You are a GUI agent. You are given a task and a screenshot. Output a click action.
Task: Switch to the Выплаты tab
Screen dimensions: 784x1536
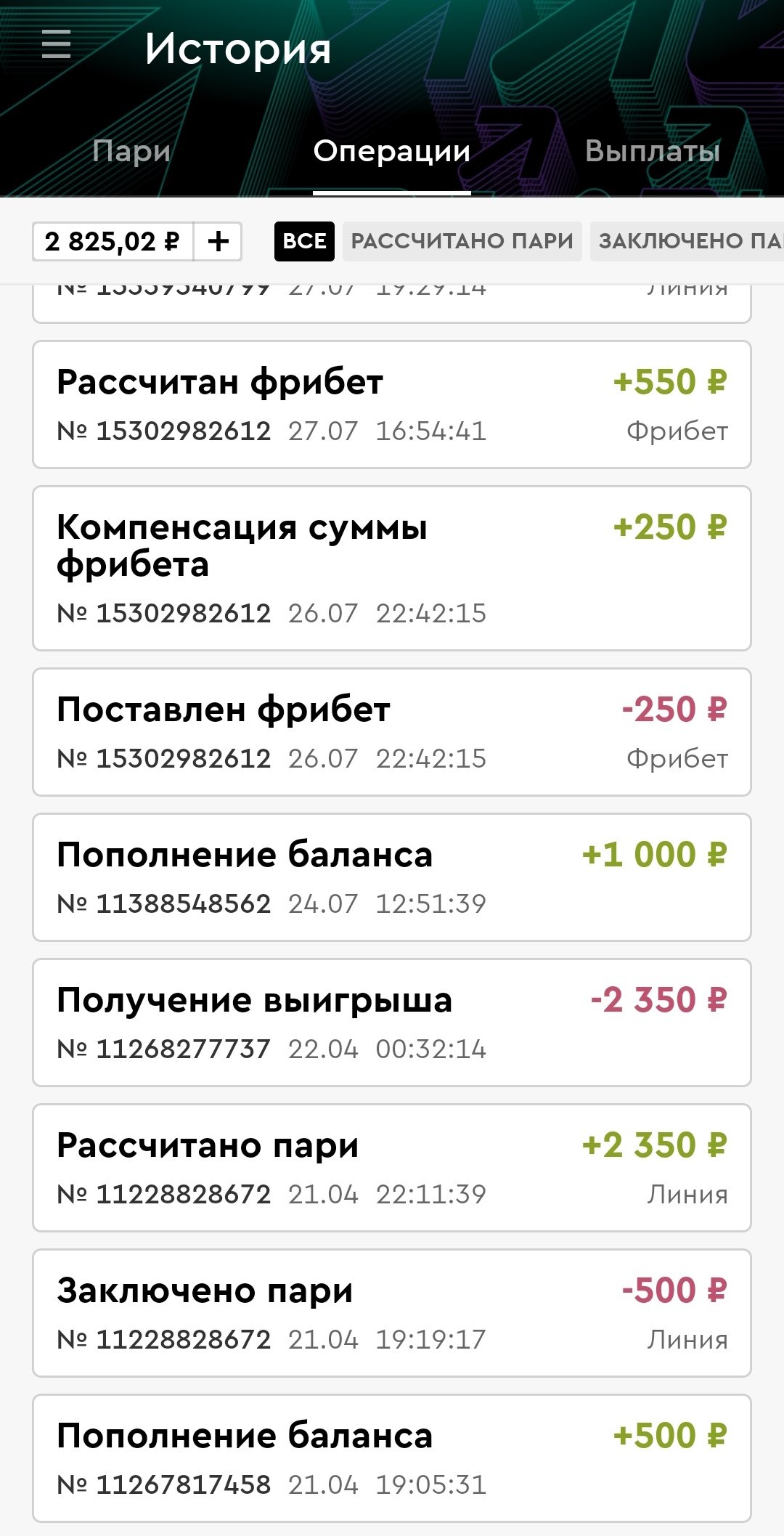click(652, 151)
